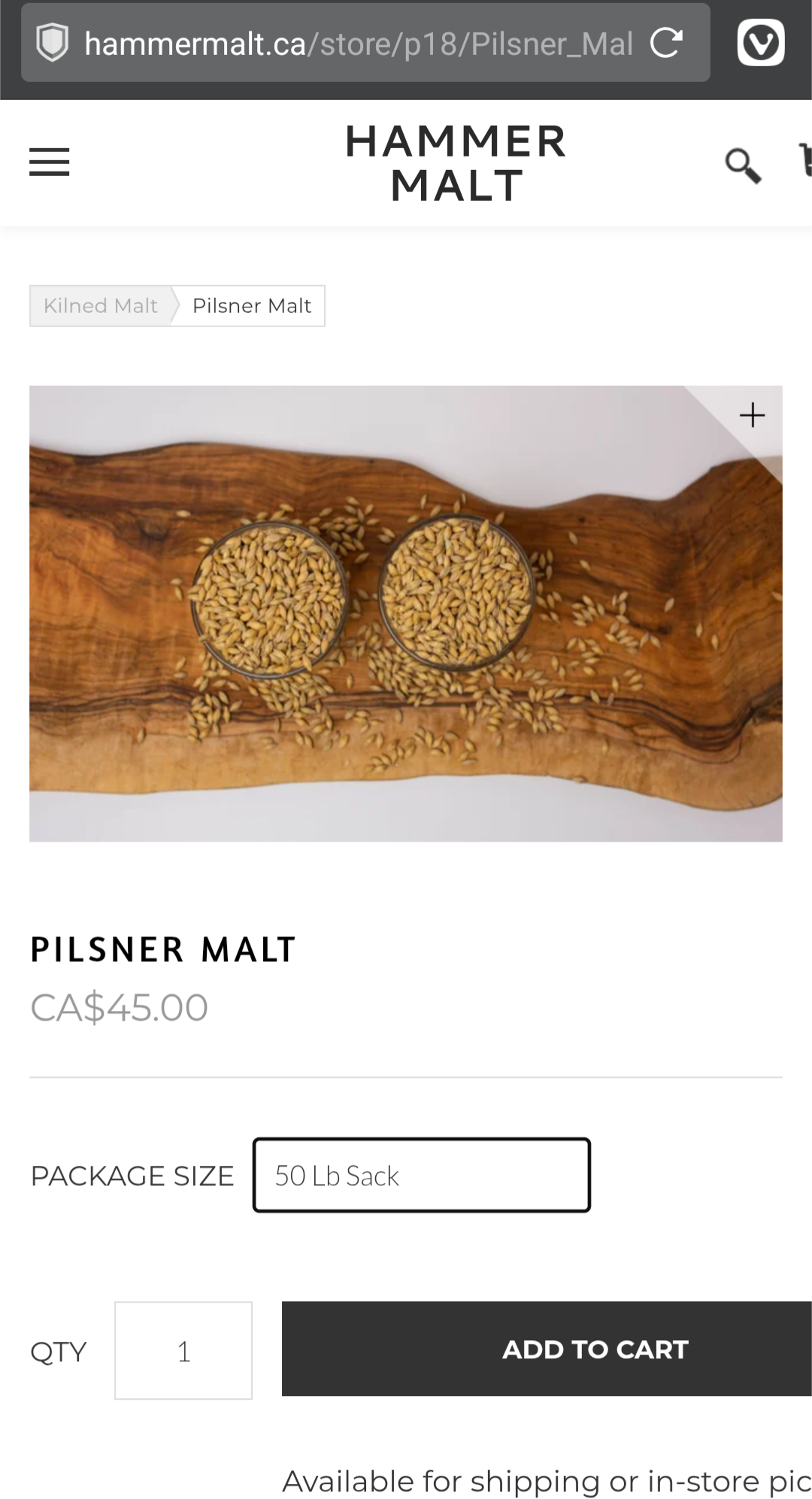Open the site search
Screen dimensions: 812x1499
pos(742,165)
